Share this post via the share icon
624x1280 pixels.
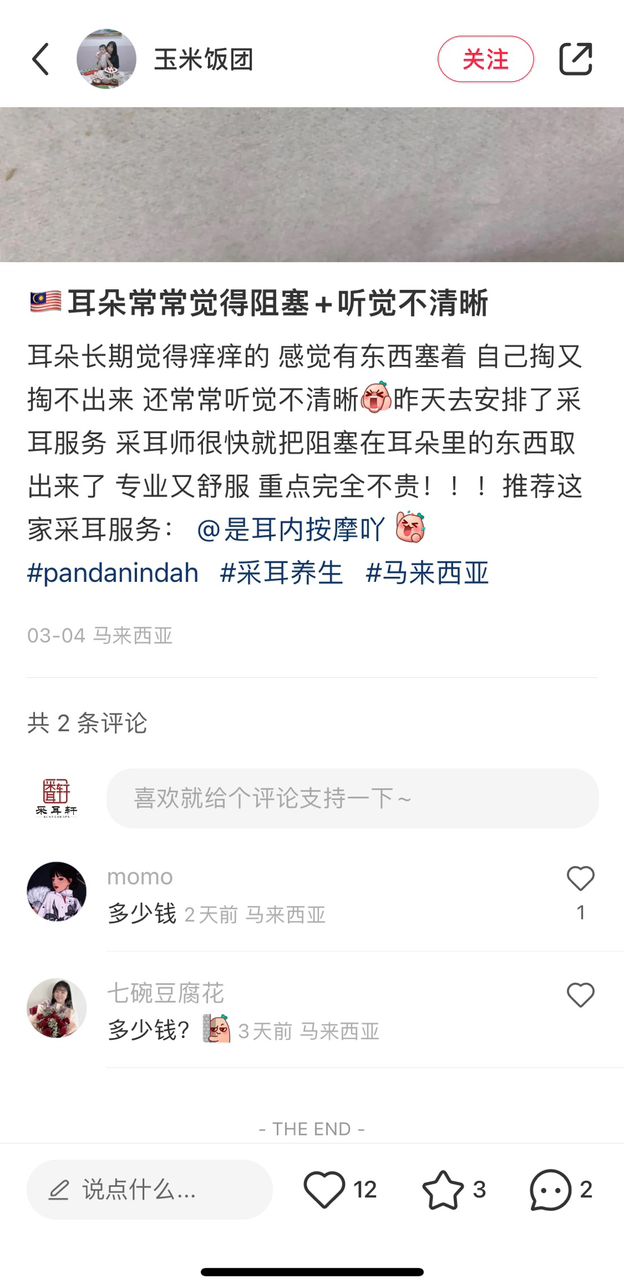pos(575,59)
